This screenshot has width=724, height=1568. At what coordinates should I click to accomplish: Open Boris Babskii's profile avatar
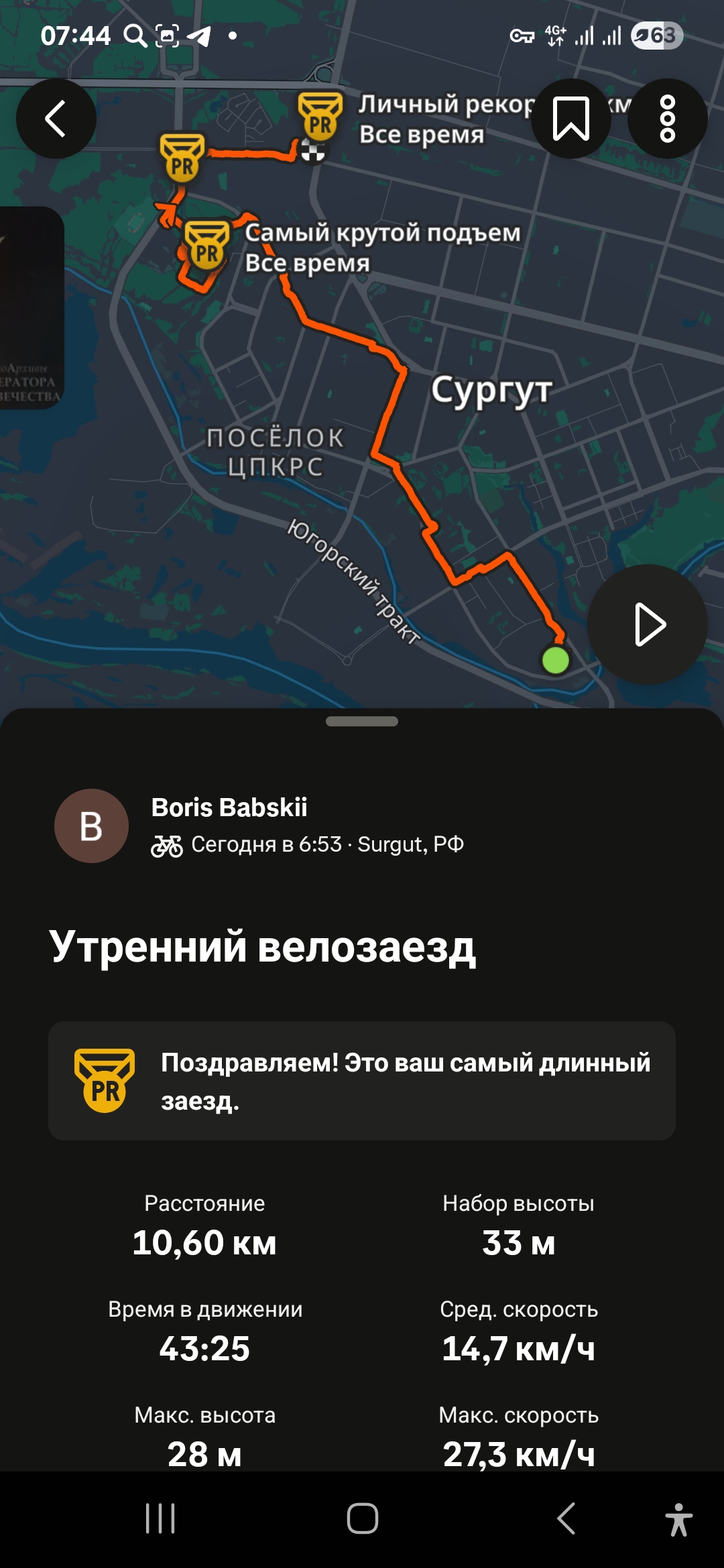(91, 826)
